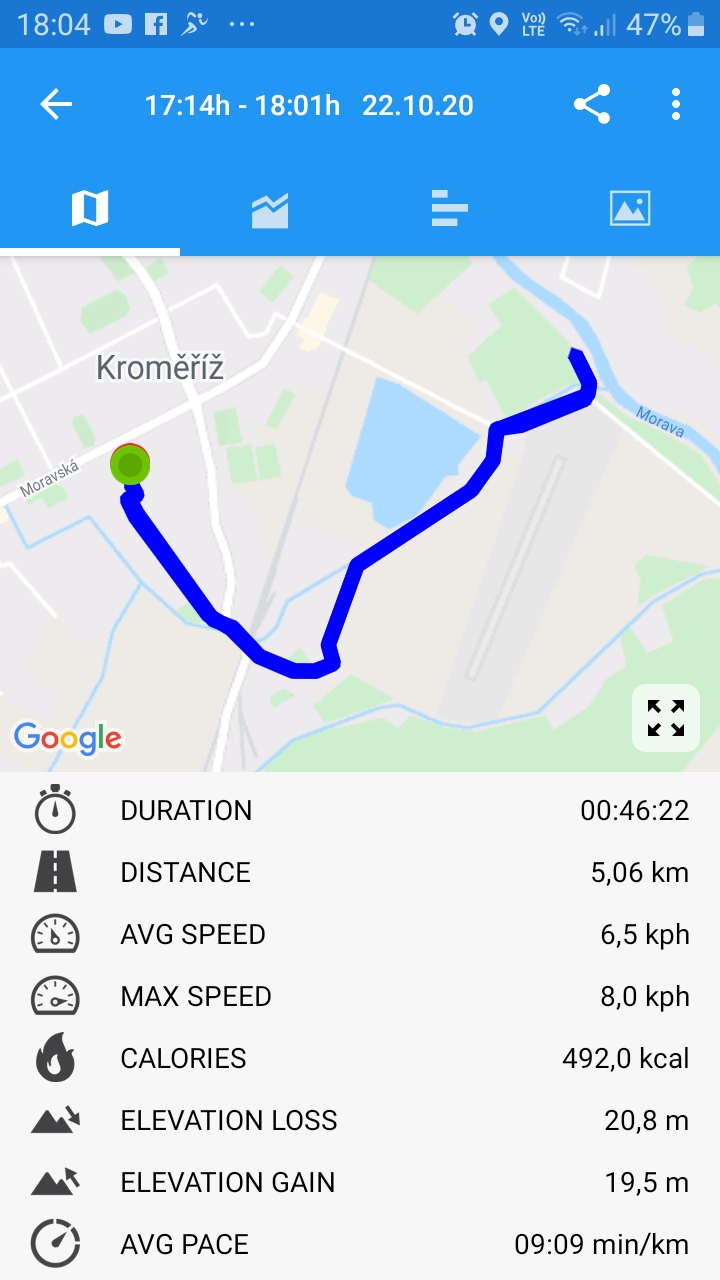
Task: Share this workout
Action: (592, 105)
